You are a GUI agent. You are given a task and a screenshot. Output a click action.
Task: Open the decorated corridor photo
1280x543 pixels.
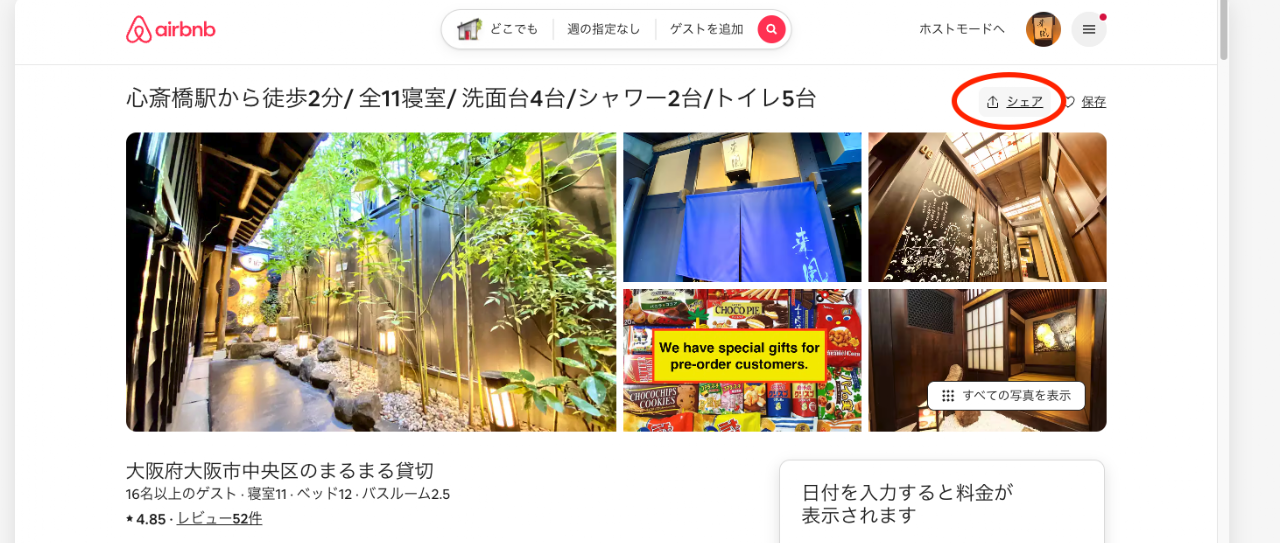tap(987, 207)
